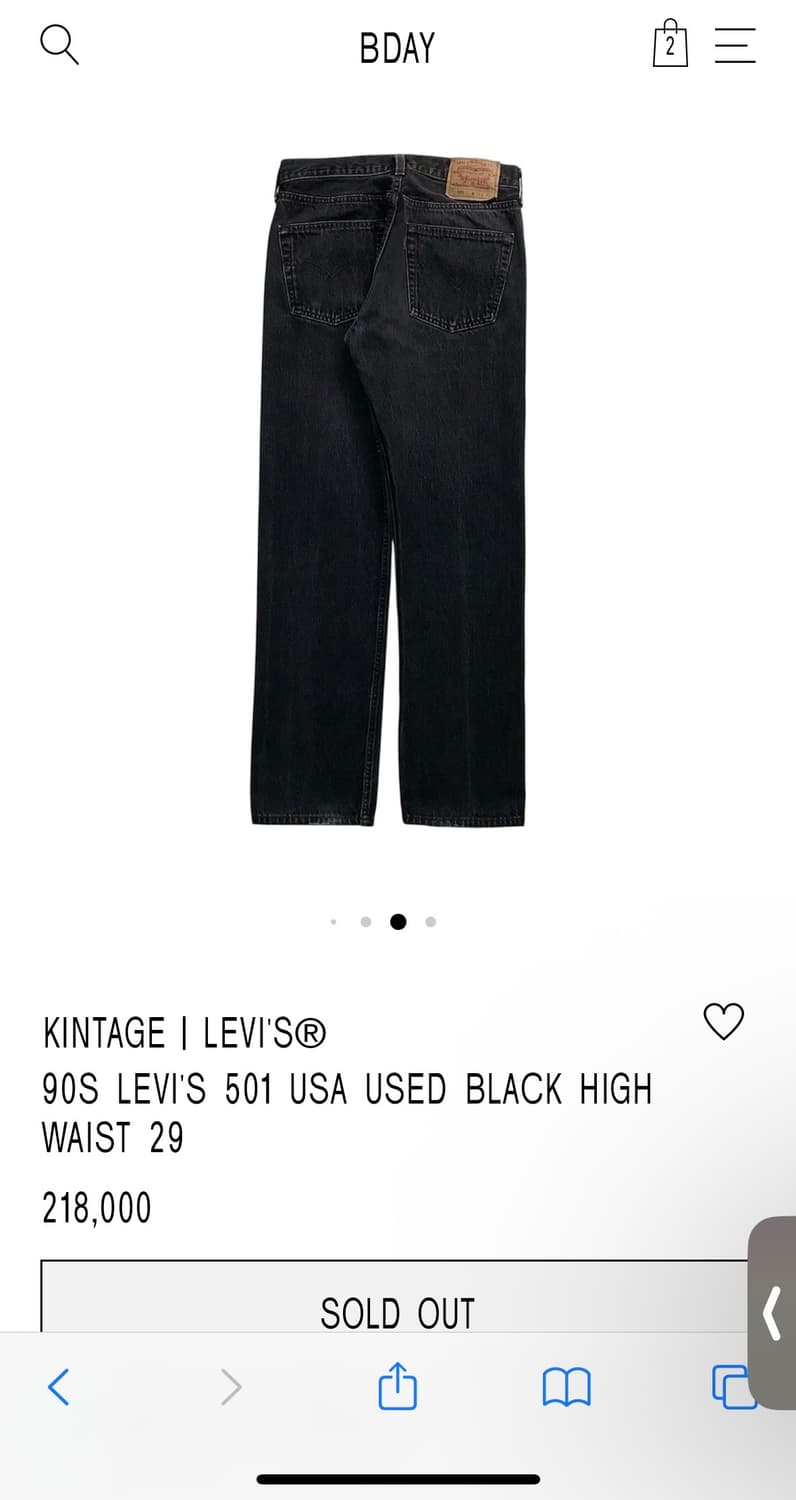This screenshot has width=796, height=1500.
Task: Navigate back to the previous page
Action: [59, 1387]
